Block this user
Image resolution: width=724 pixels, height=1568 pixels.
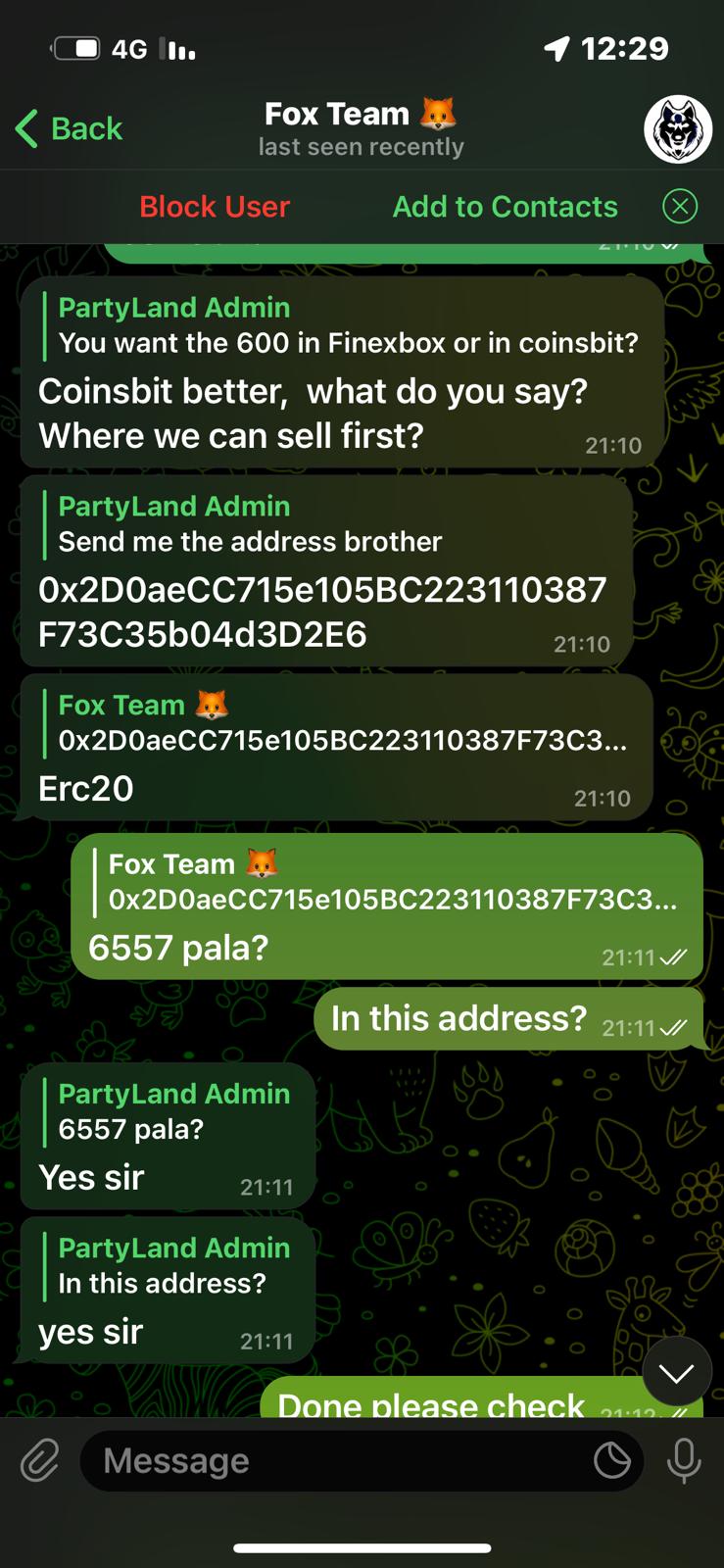[215, 207]
